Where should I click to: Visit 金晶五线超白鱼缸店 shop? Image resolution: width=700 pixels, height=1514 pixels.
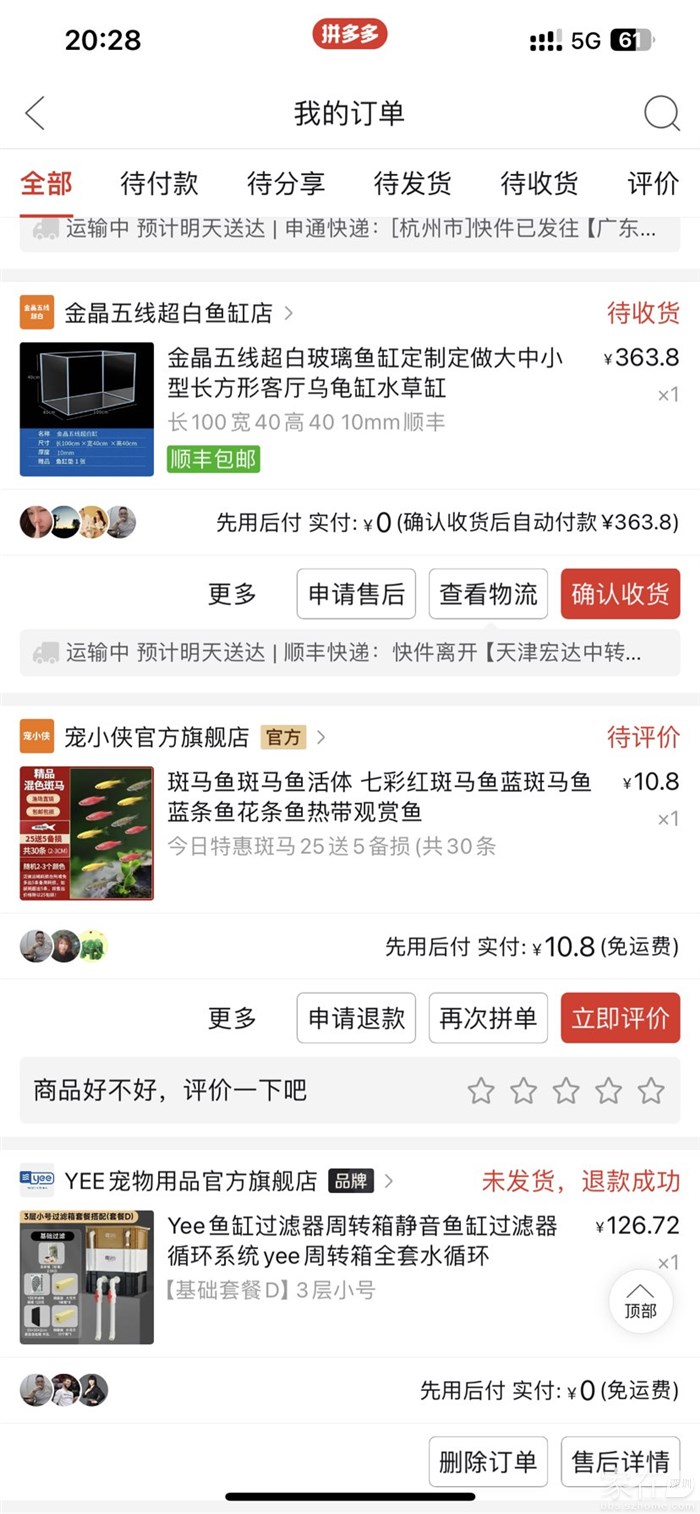(168, 313)
